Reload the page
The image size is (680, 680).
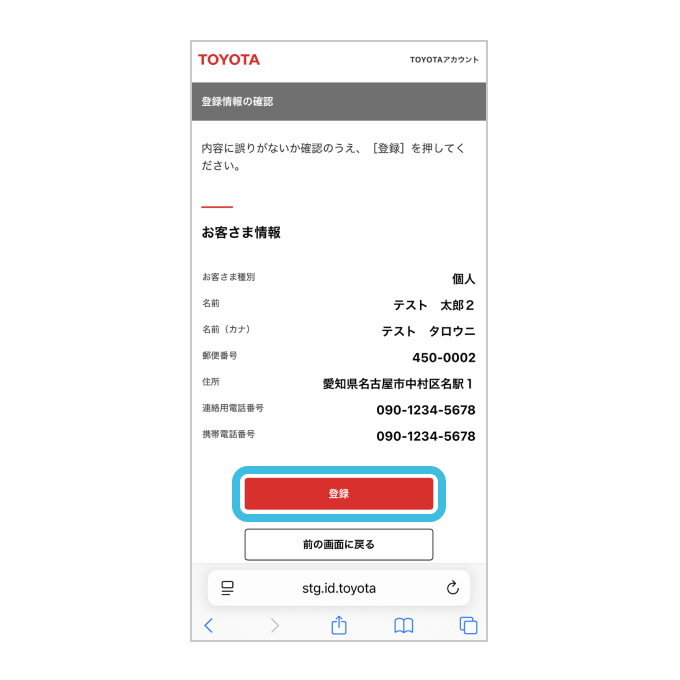(x=452, y=588)
